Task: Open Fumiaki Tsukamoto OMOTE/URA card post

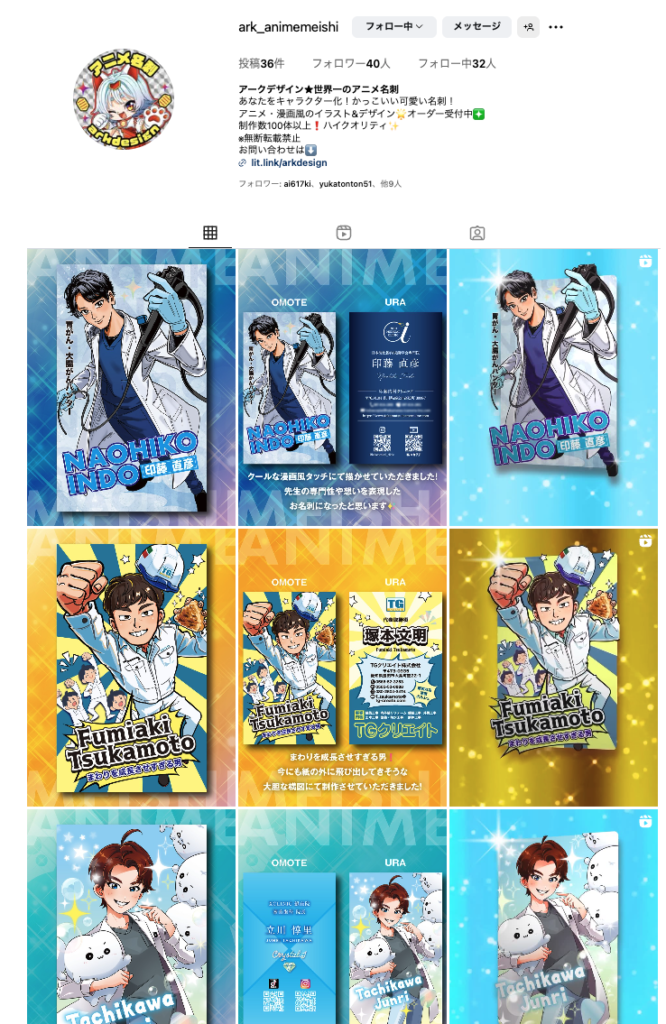Action: pos(342,668)
